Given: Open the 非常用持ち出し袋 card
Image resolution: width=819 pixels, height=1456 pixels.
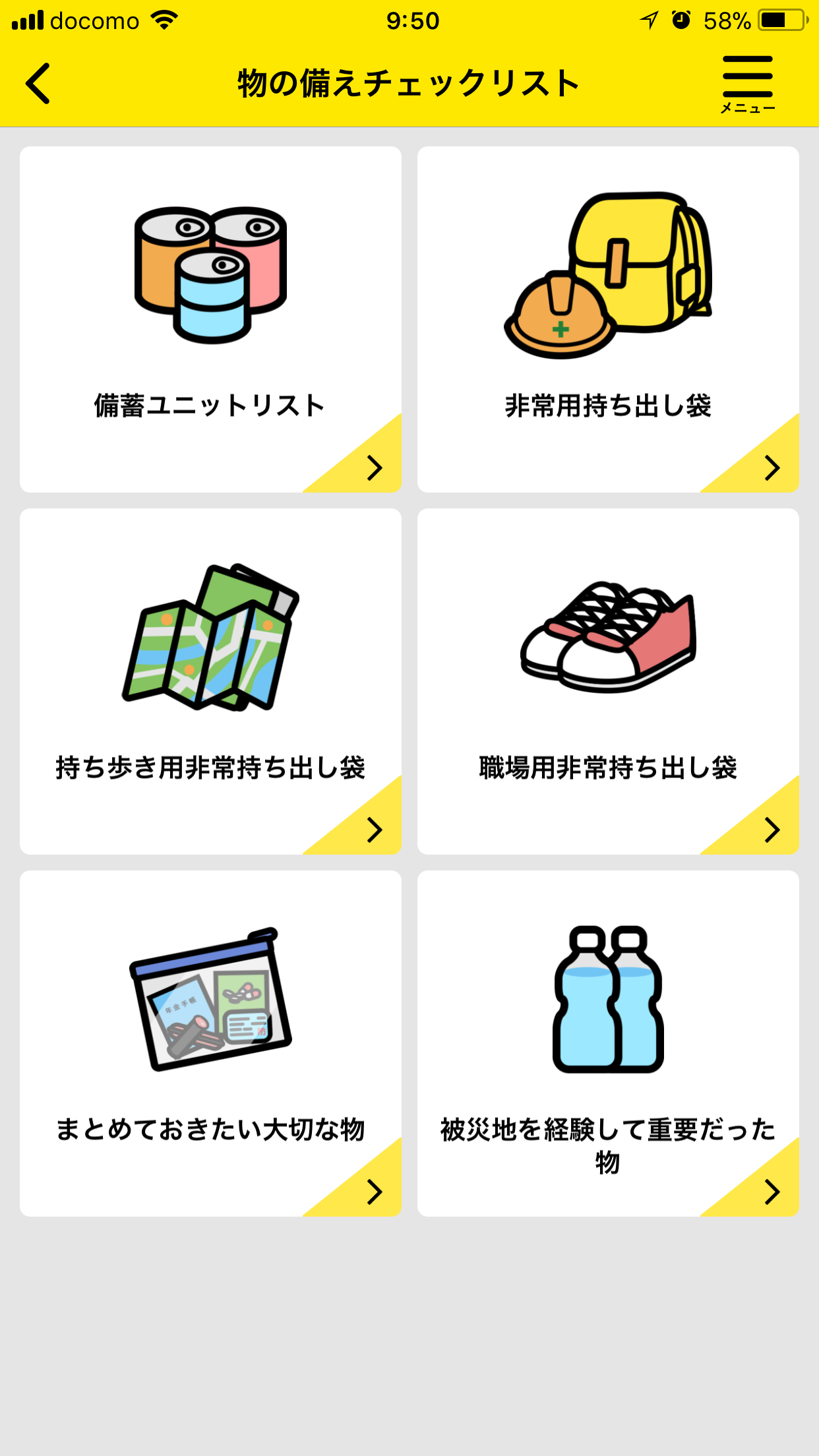Looking at the screenshot, I should coord(608,319).
